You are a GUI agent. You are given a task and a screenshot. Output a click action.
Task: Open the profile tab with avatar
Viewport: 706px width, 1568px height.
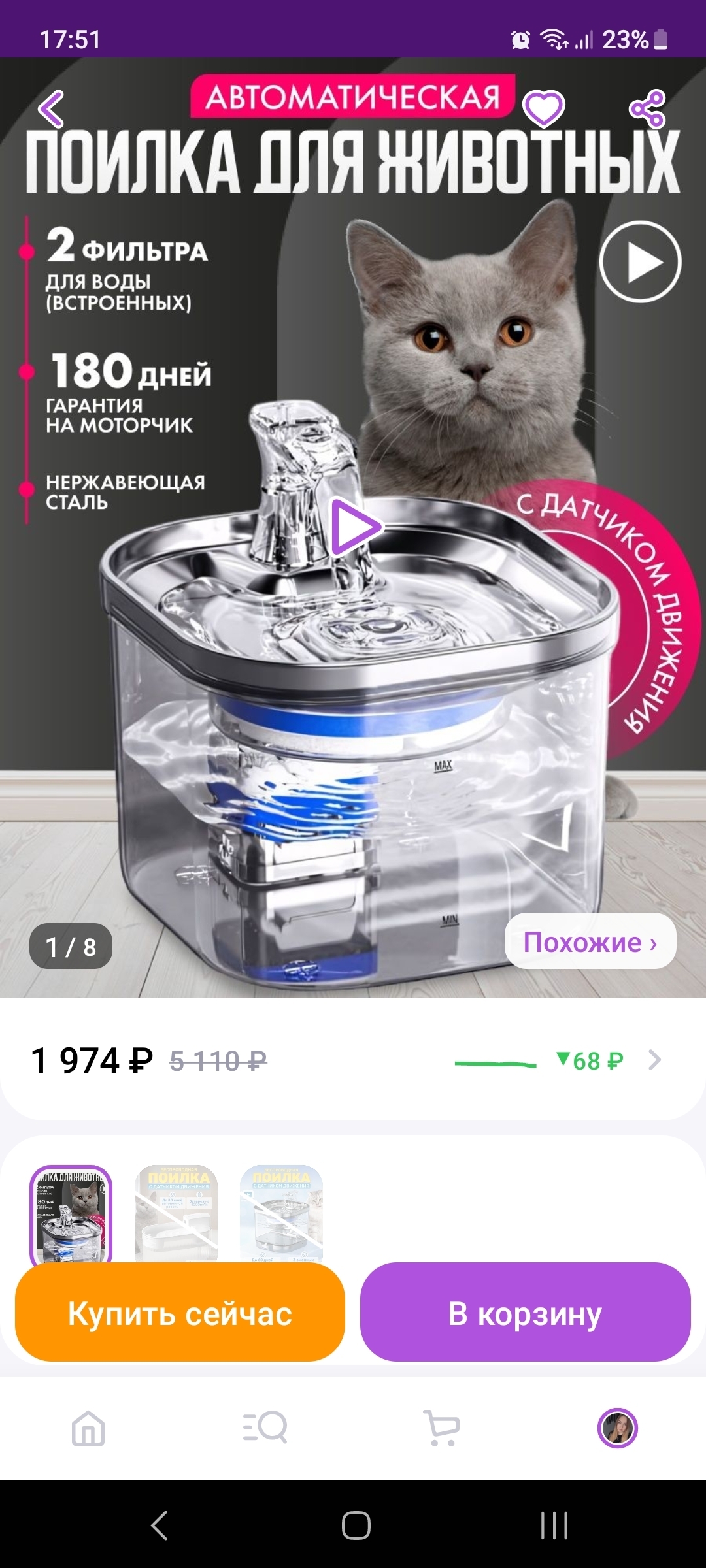tap(617, 1428)
